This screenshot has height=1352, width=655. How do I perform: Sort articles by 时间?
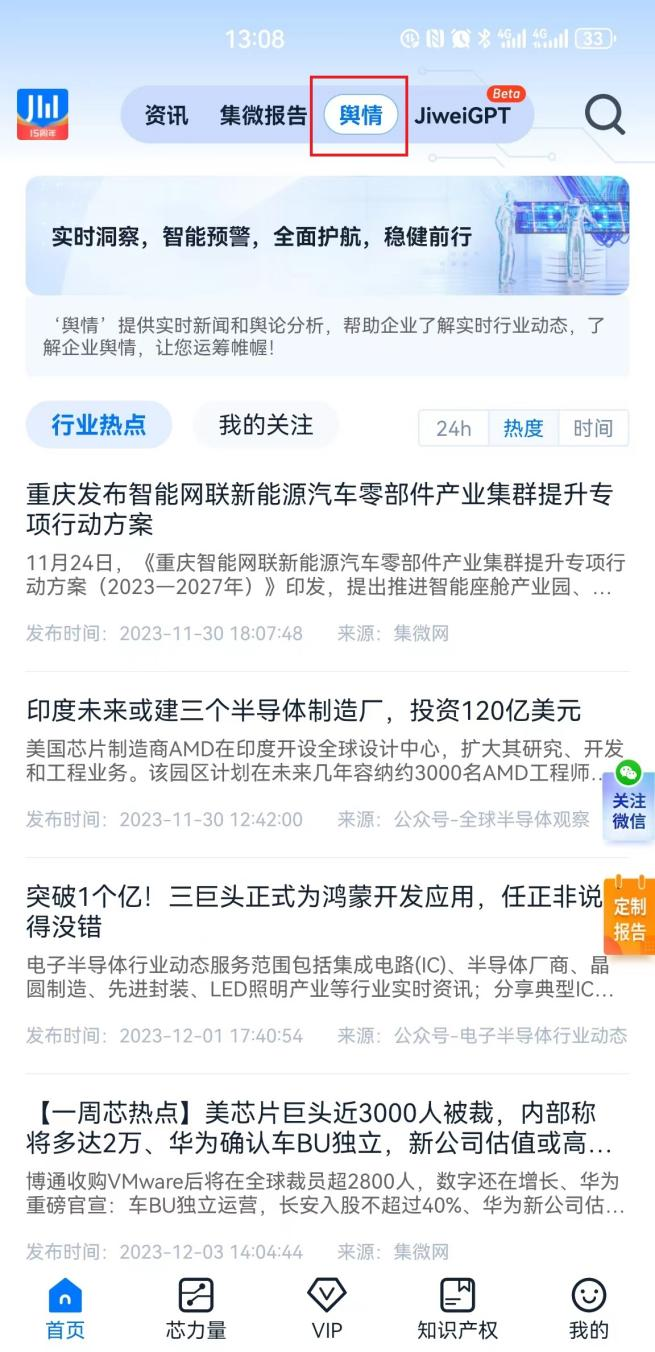coord(593,428)
